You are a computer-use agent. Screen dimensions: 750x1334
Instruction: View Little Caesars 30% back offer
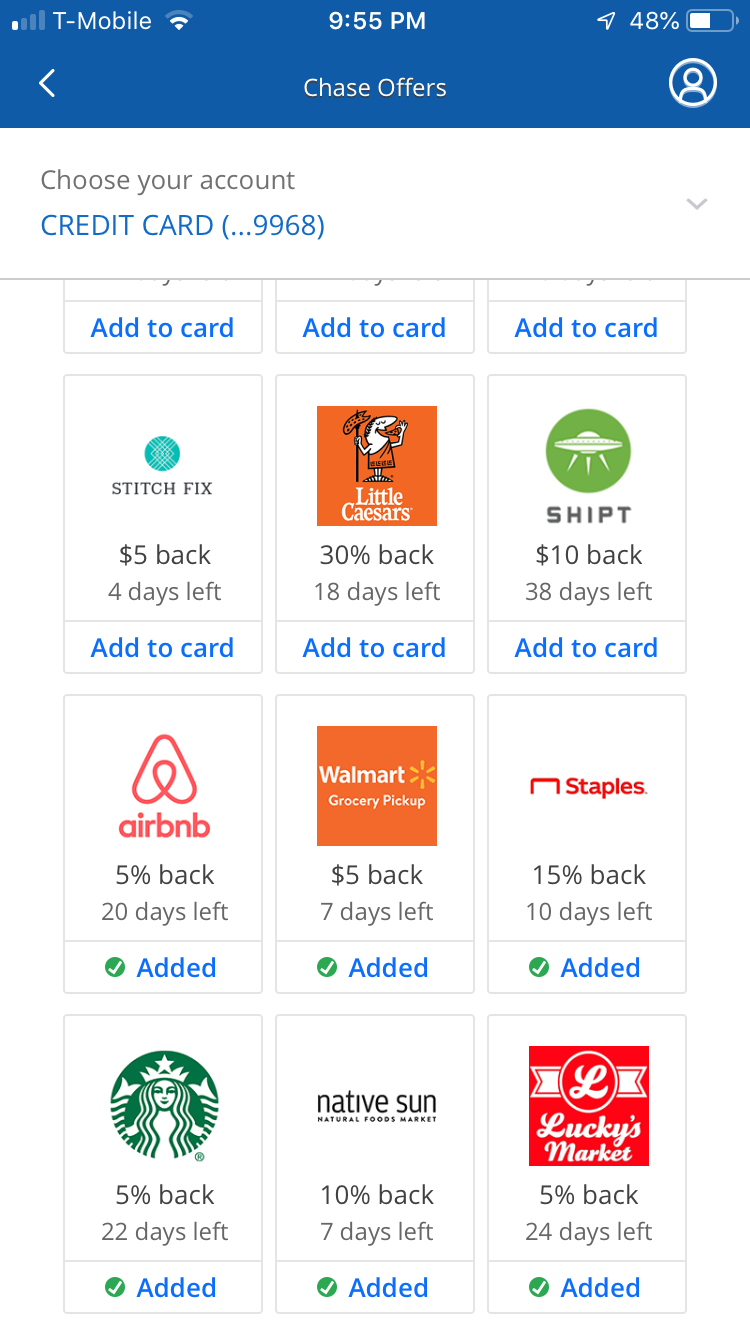(x=376, y=500)
